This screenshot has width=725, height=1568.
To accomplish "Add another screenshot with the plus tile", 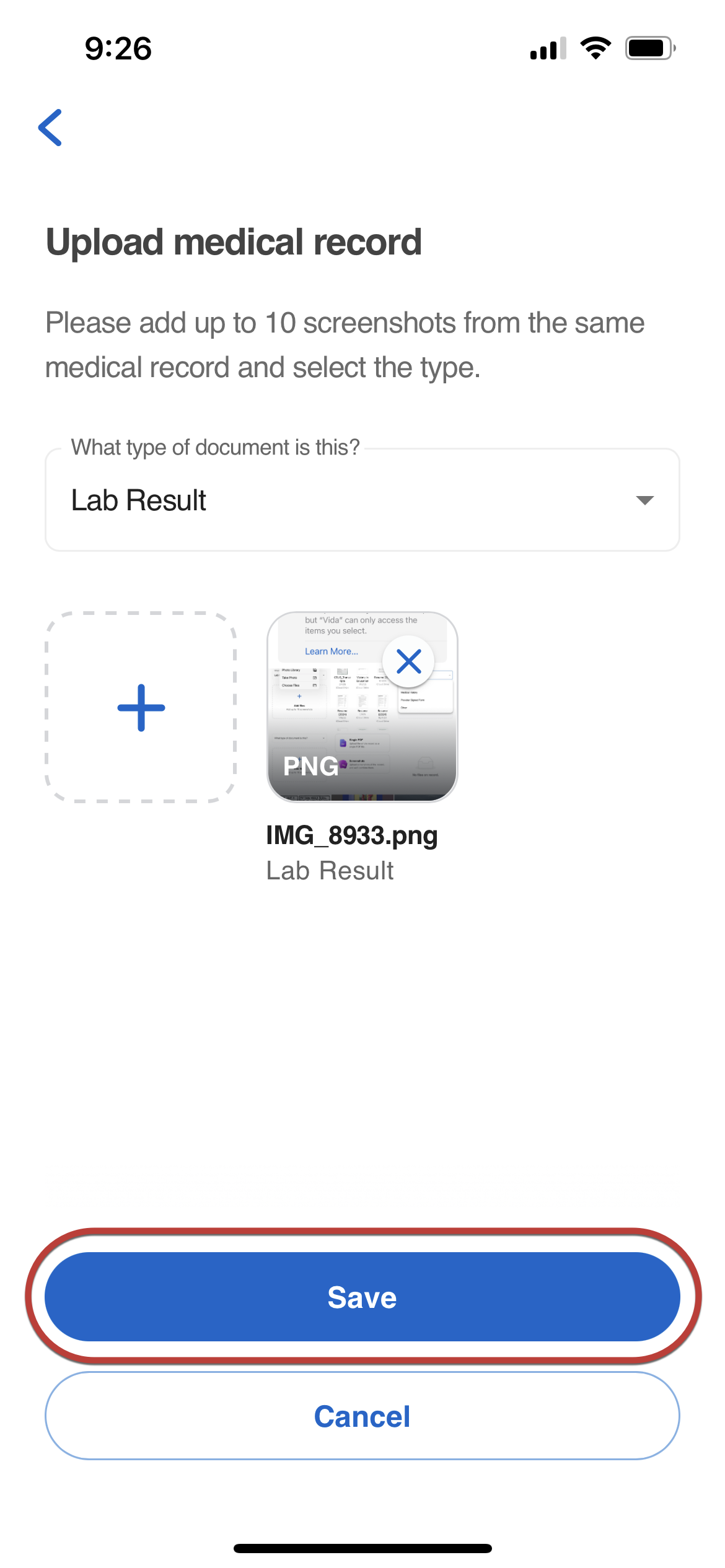I will (141, 708).
